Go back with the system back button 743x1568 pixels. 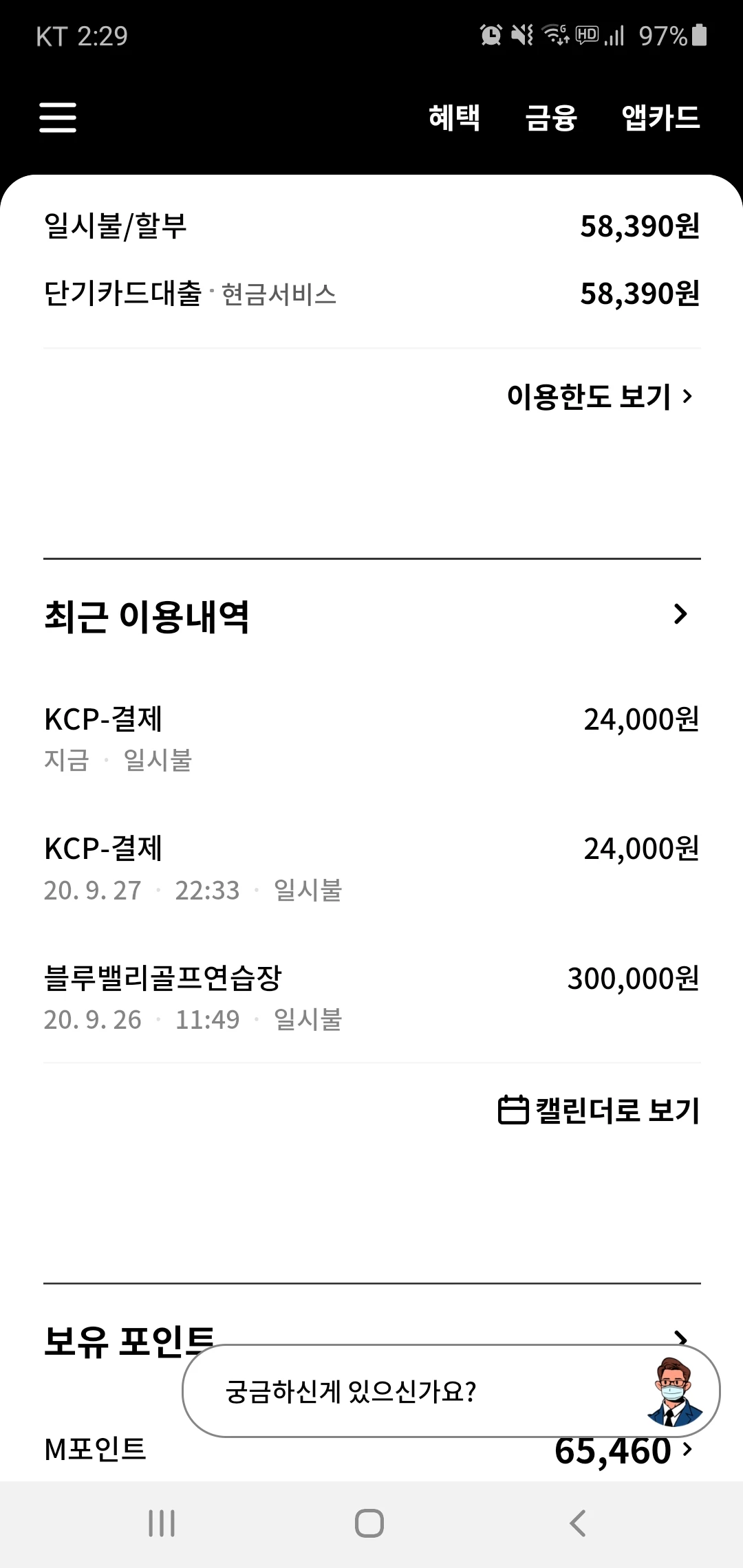coord(578,1523)
